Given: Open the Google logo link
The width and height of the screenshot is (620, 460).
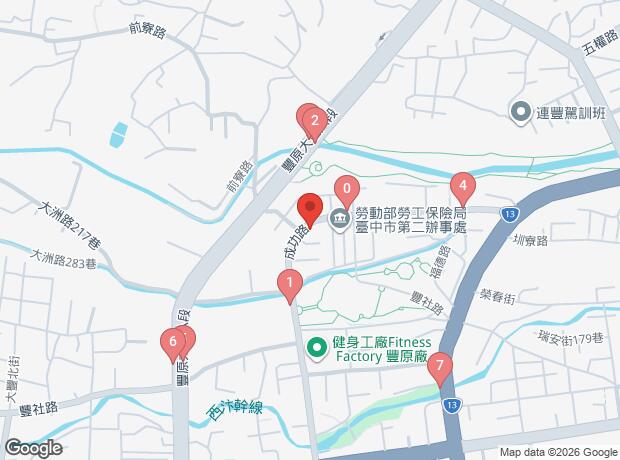Looking at the screenshot, I should (32, 448).
